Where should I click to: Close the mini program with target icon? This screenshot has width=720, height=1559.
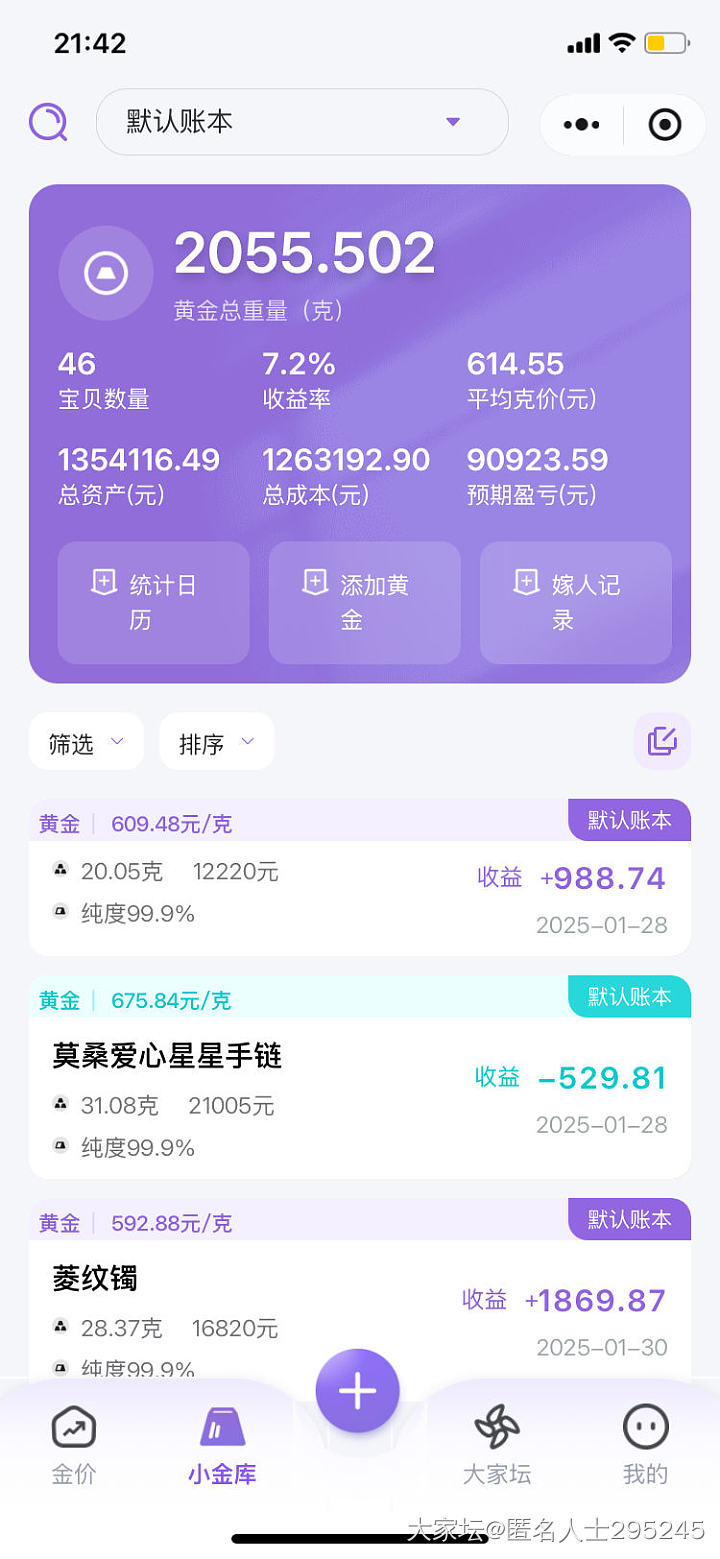click(664, 125)
